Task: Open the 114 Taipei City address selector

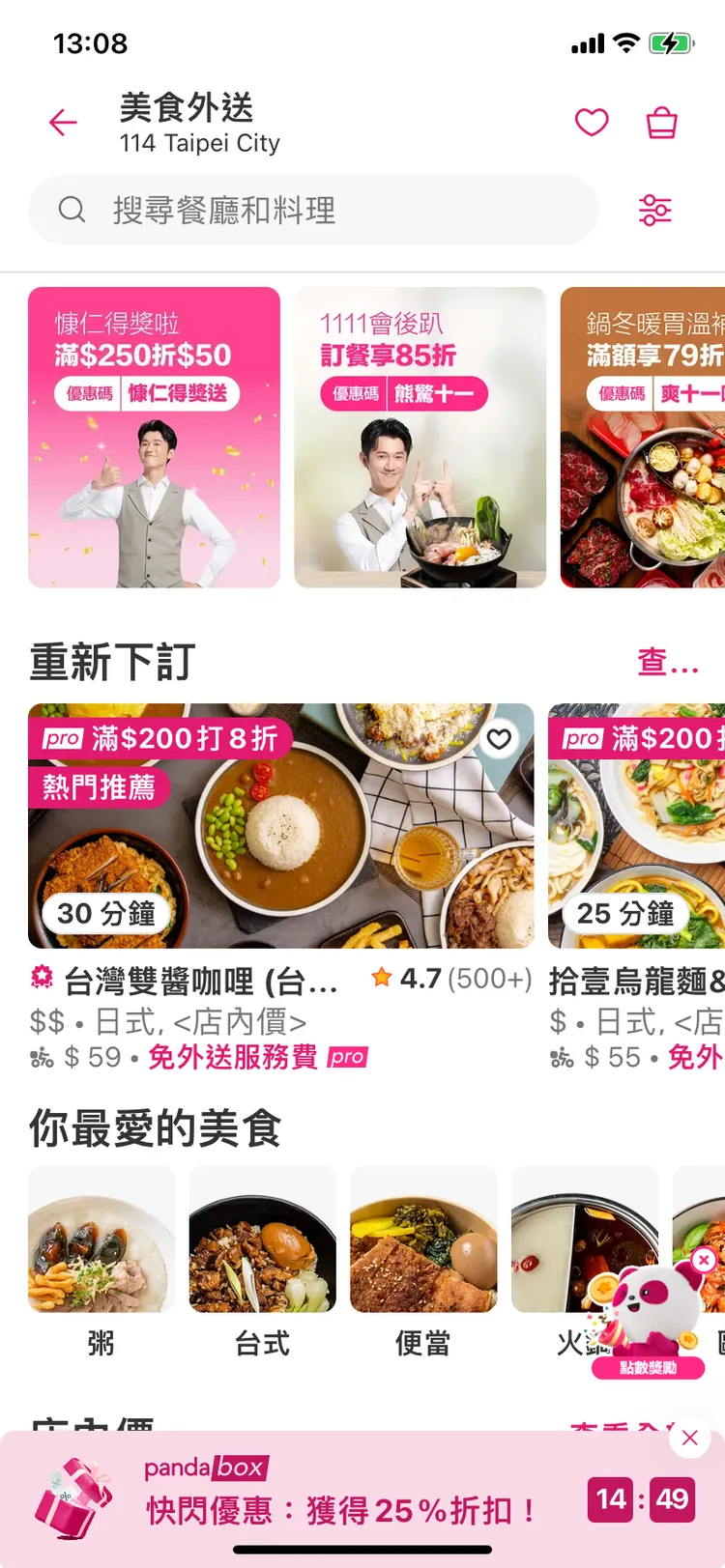Action: (x=199, y=143)
